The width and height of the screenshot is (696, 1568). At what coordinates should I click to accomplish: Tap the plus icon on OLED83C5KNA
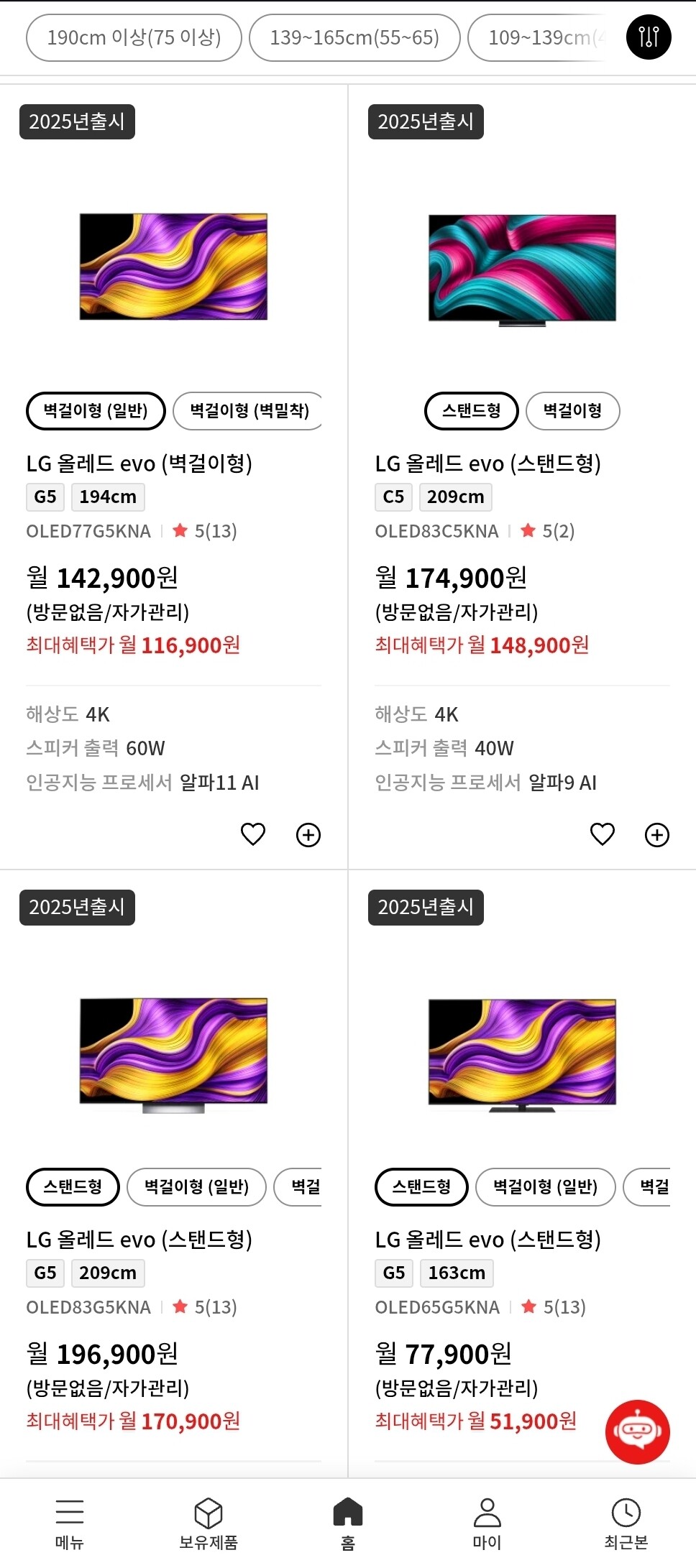pos(657,835)
